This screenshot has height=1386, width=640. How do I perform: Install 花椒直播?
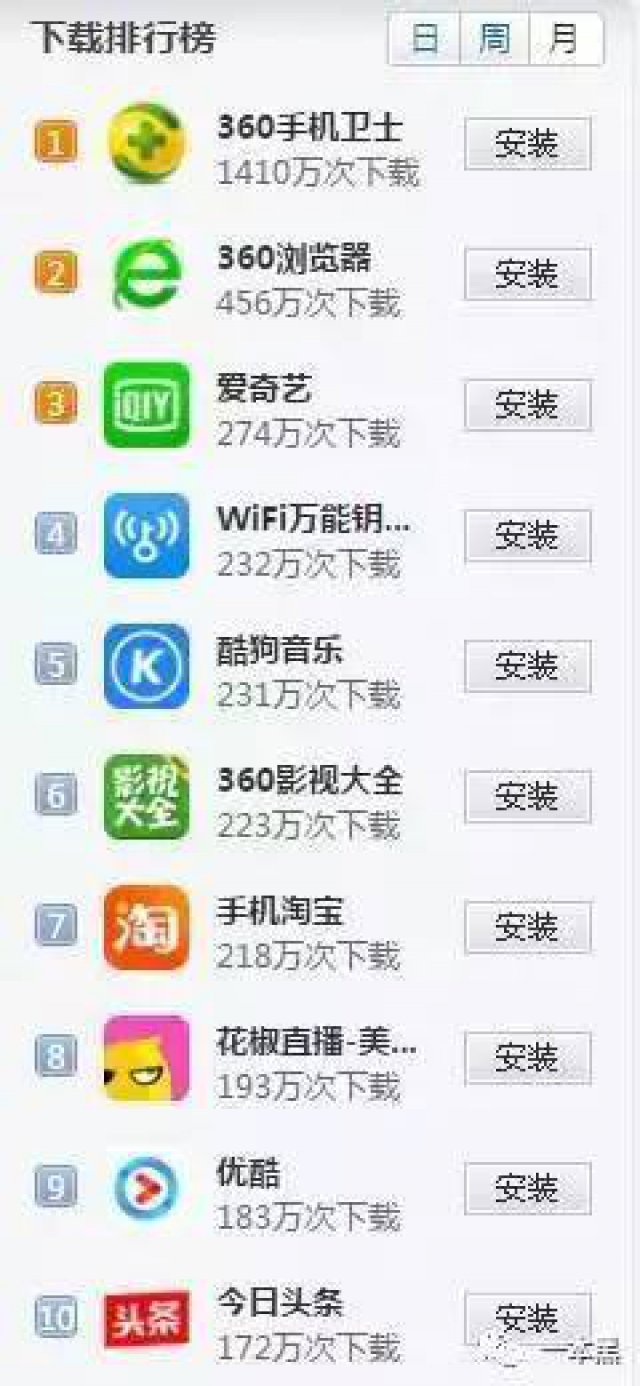527,1058
